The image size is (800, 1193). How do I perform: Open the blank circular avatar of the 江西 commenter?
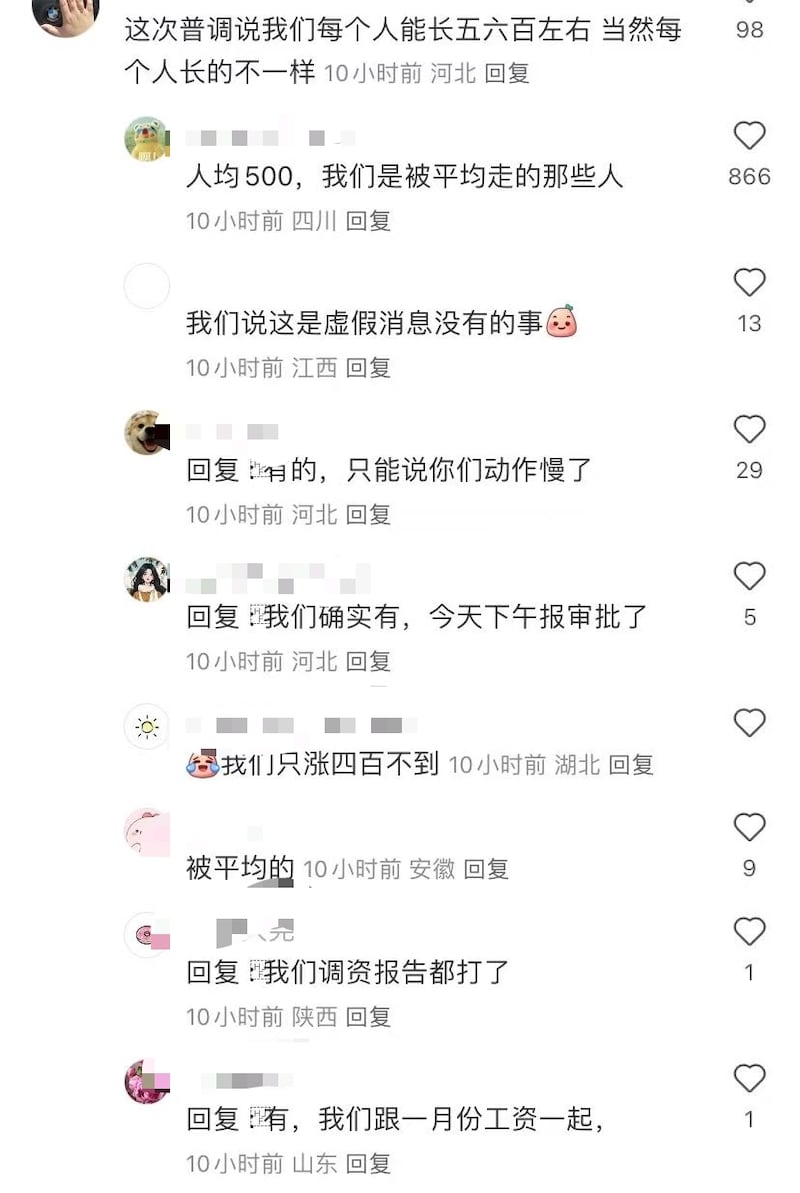tap(145, 287)
